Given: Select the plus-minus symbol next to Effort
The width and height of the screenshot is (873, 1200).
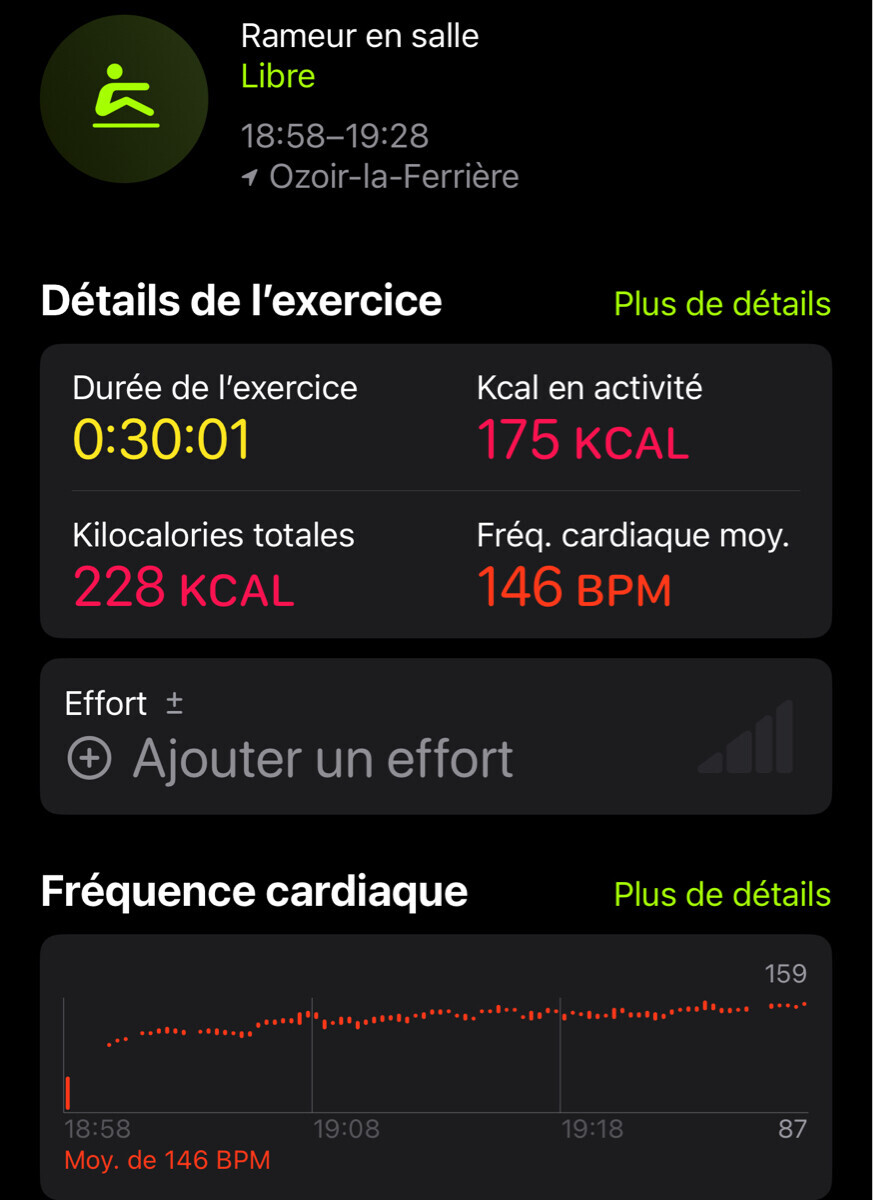Looking at the screenshot, I should [x=175, y=703].
